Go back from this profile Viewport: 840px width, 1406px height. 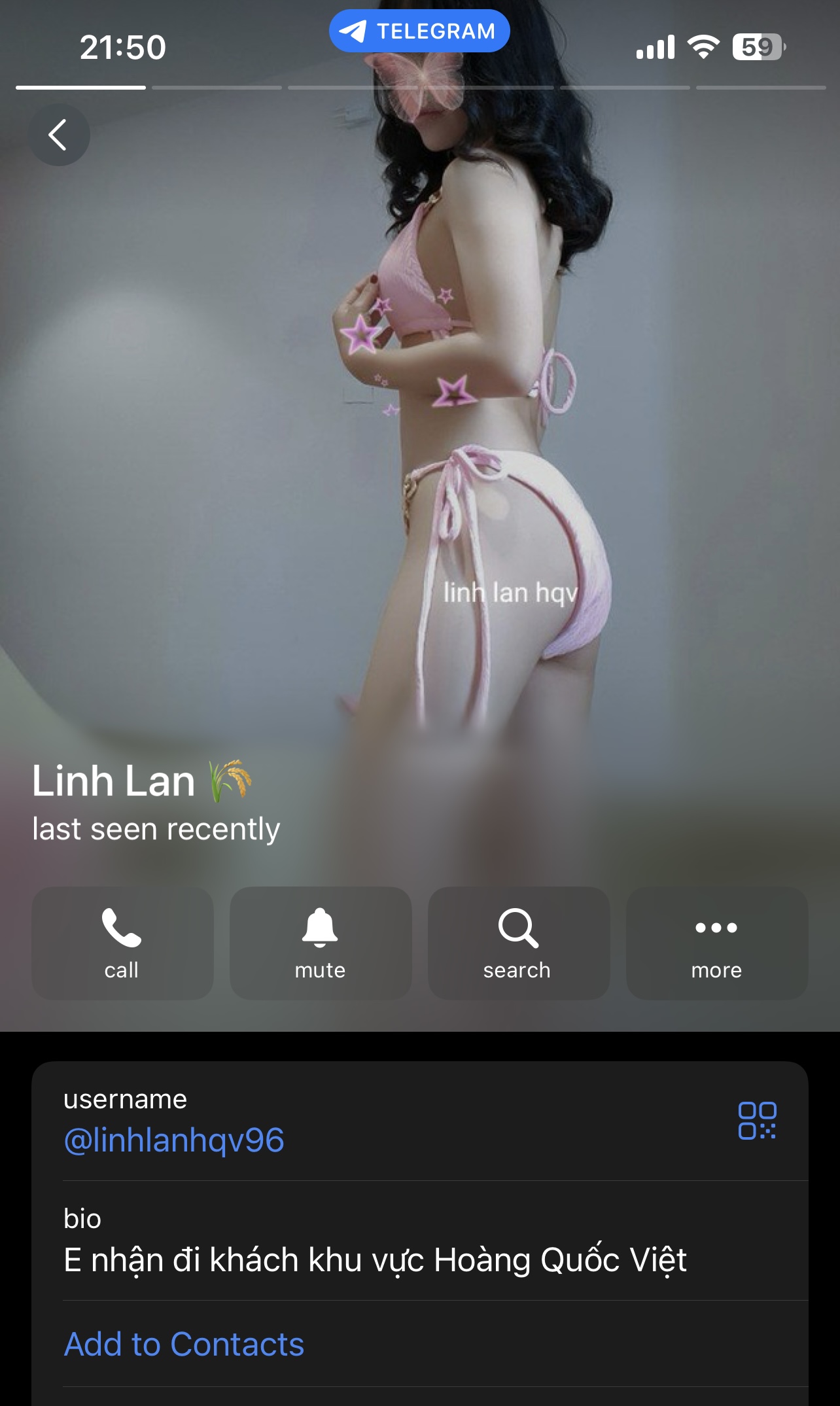point(58,135)
